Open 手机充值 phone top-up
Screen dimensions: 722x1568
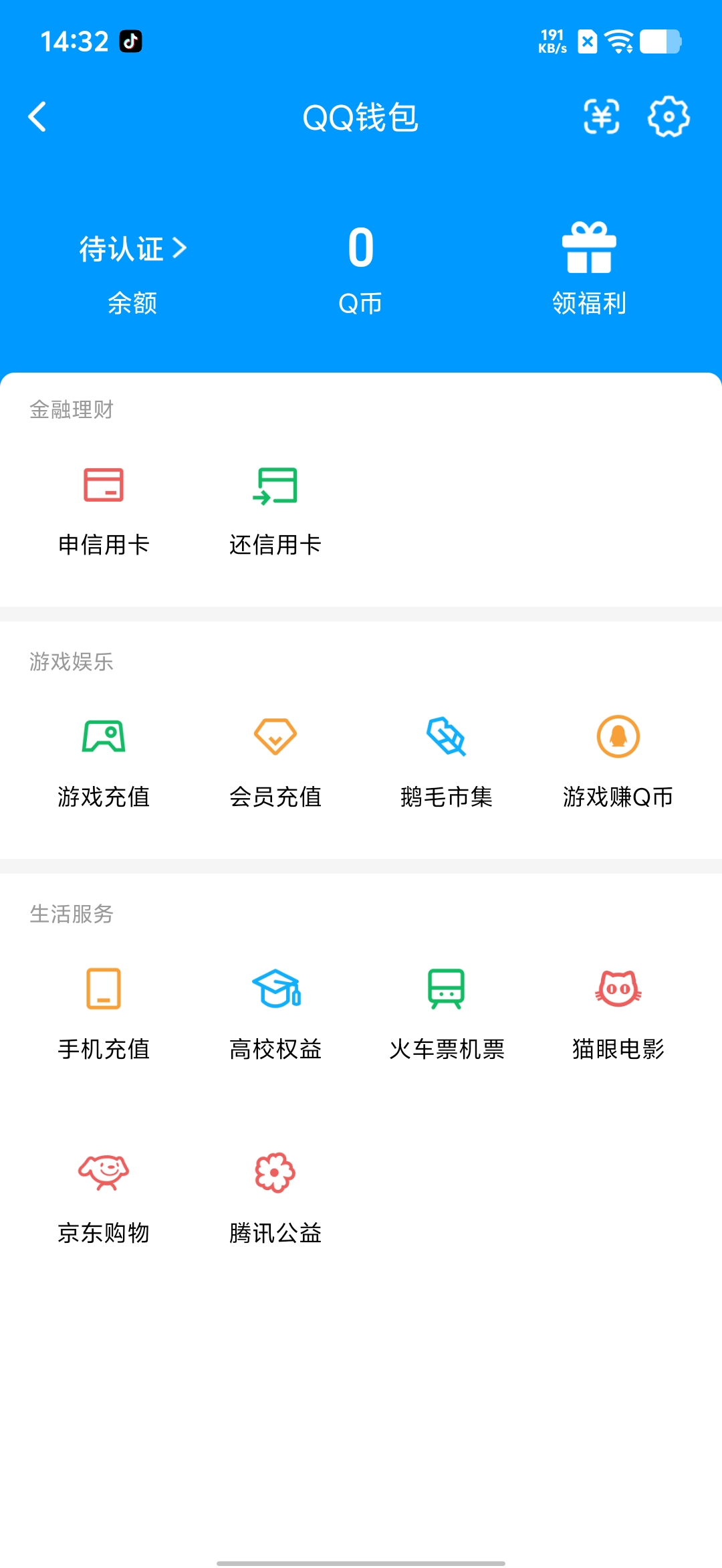[x=104, y=1010]
